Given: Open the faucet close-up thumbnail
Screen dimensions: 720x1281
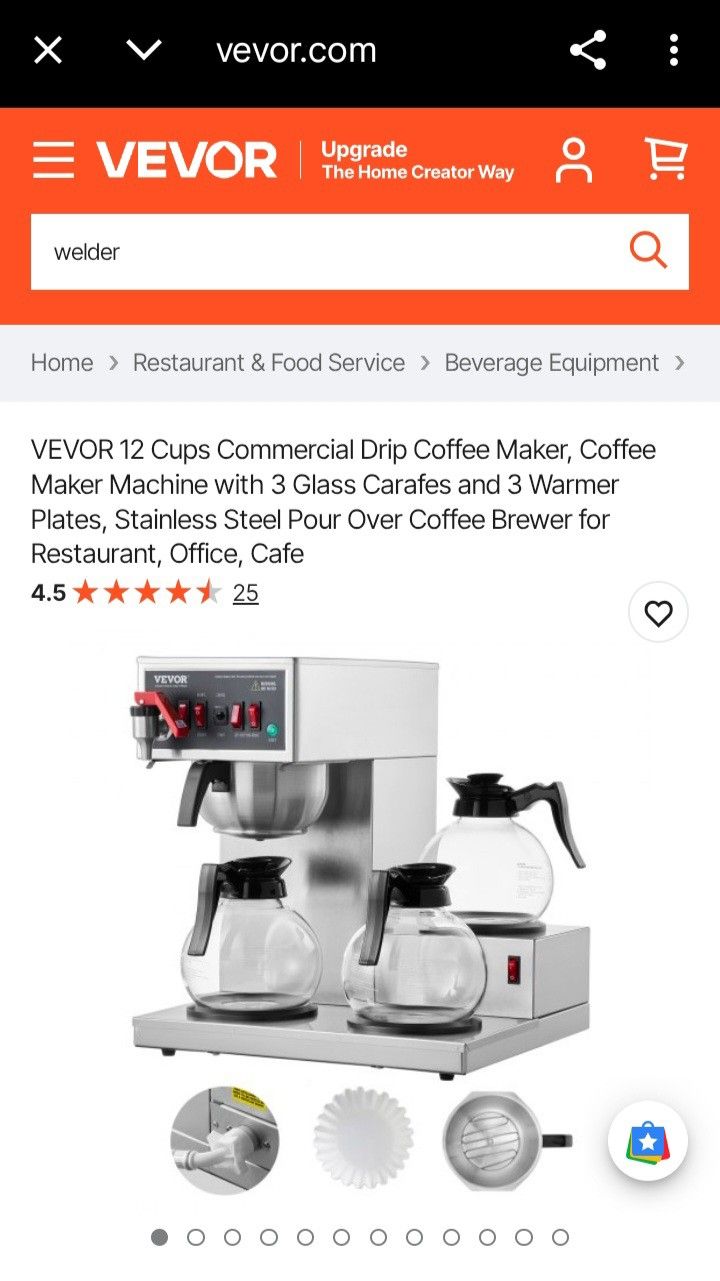Looking at the screenshot, I should coord(225,1141).
